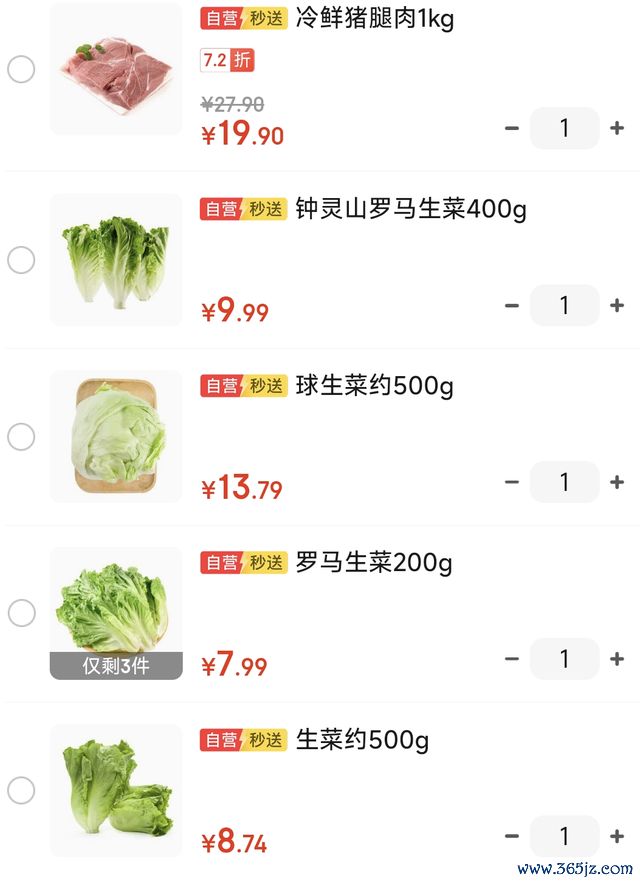Add one more 罗马生菜200g

pos(617,659)
